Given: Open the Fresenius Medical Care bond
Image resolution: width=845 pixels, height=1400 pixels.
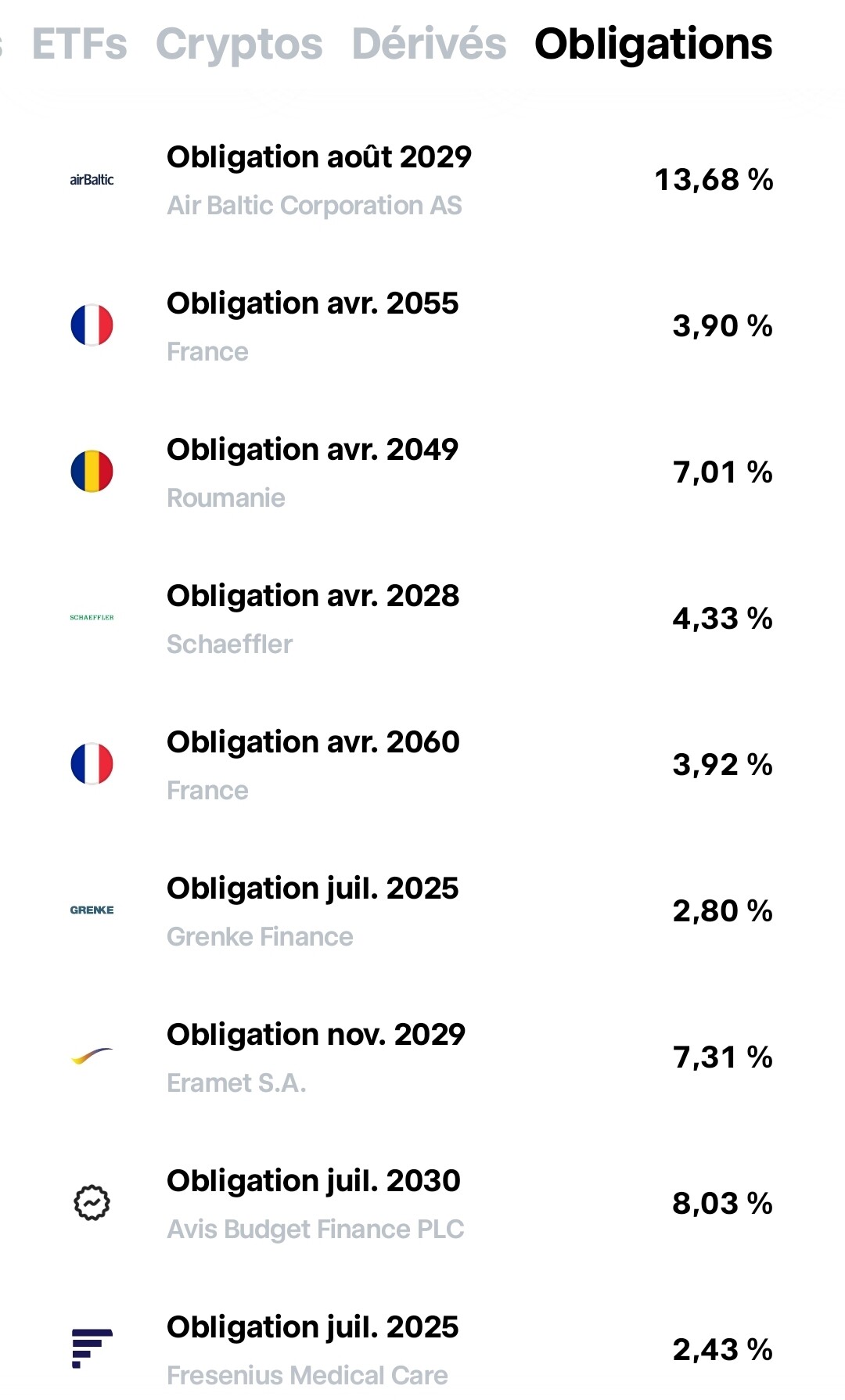Looking at the screenshot, I should (422, 1339).
